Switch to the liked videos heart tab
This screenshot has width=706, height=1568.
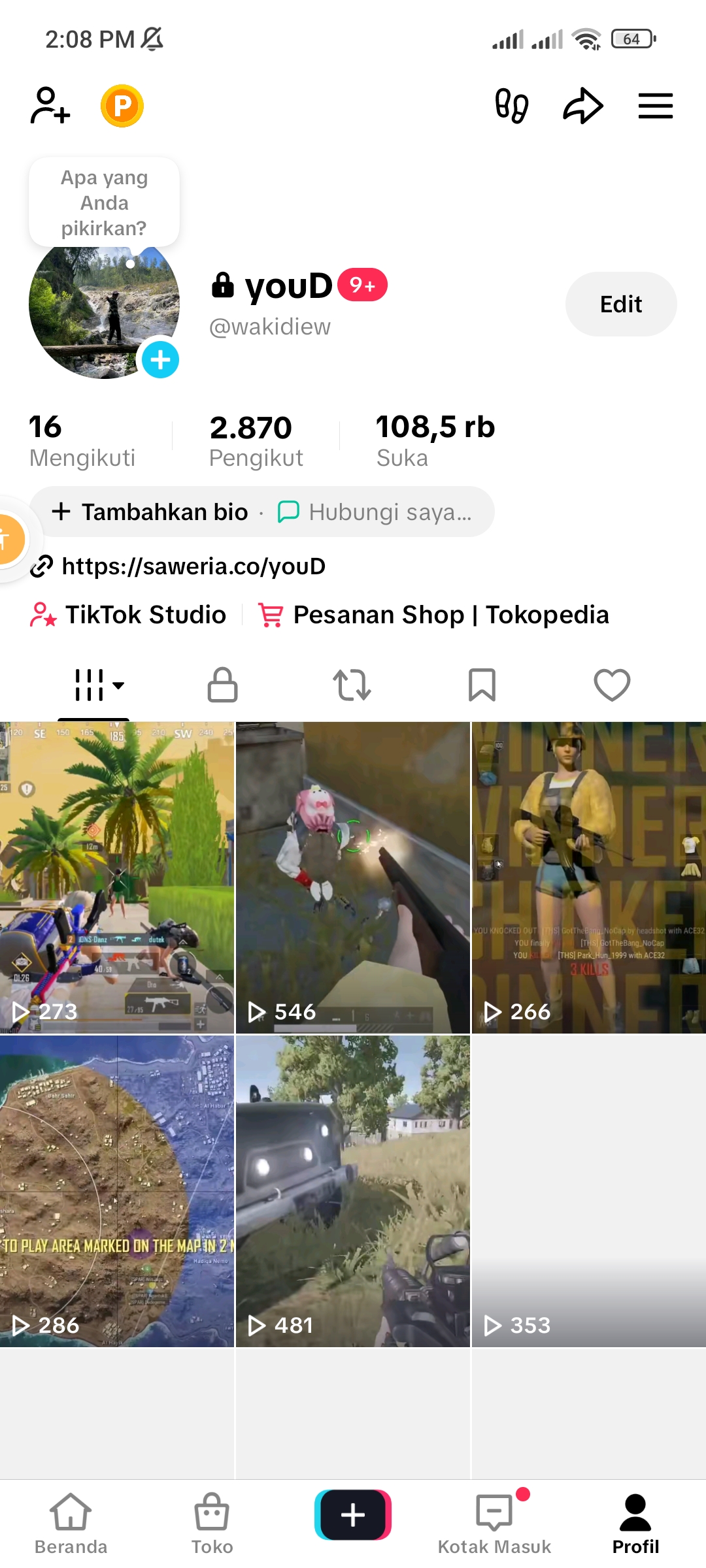tap(611, 685)
